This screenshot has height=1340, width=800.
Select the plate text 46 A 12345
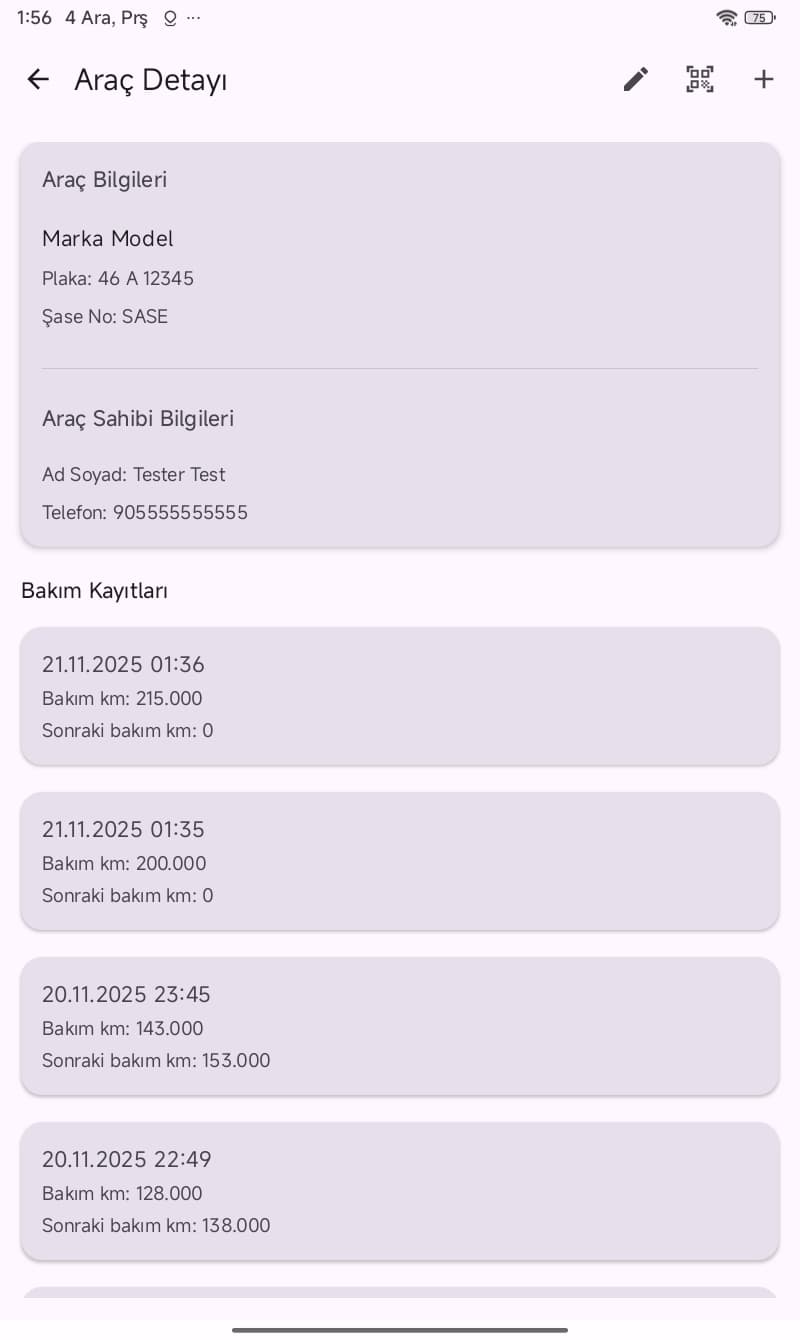tap(117, 278)
